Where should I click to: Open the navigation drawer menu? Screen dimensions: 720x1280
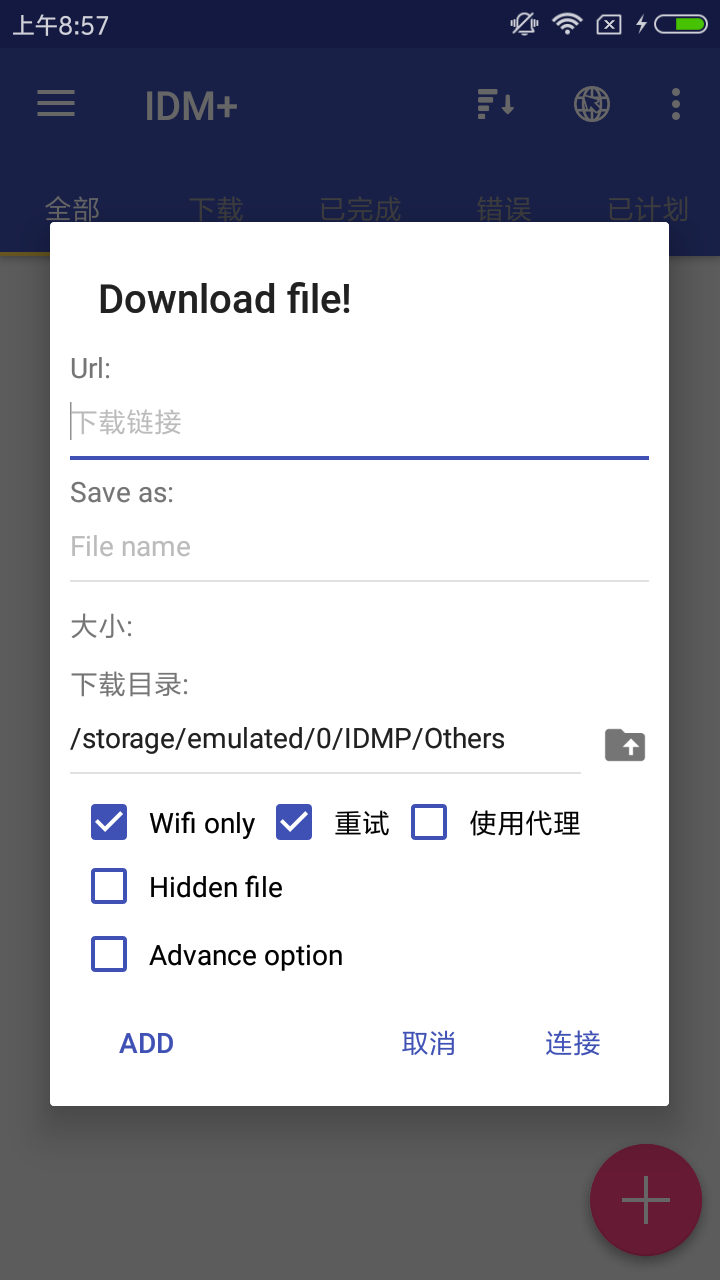55,104
